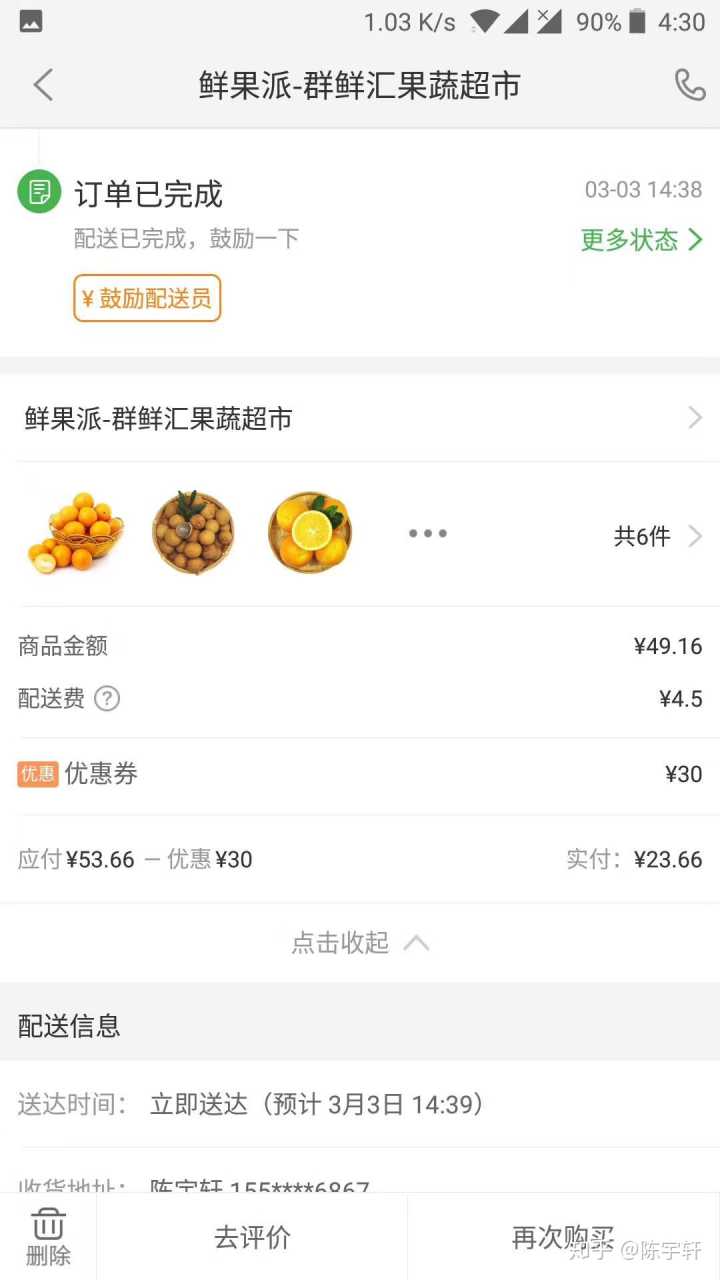Viewport: 720px width, 1280px height.
Task: Tap 去评价 to review the order
Action: click(x=252, y=1237)
